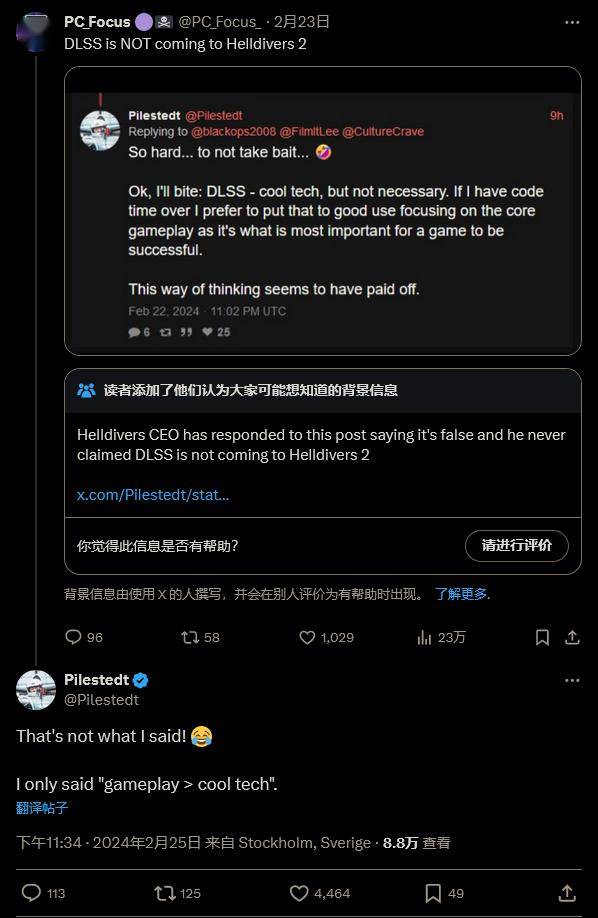The width and height of the screenshot is (598, 918).
Task: Repost the PC_Focus post with 58 reposts
Action: pos(200,637)
